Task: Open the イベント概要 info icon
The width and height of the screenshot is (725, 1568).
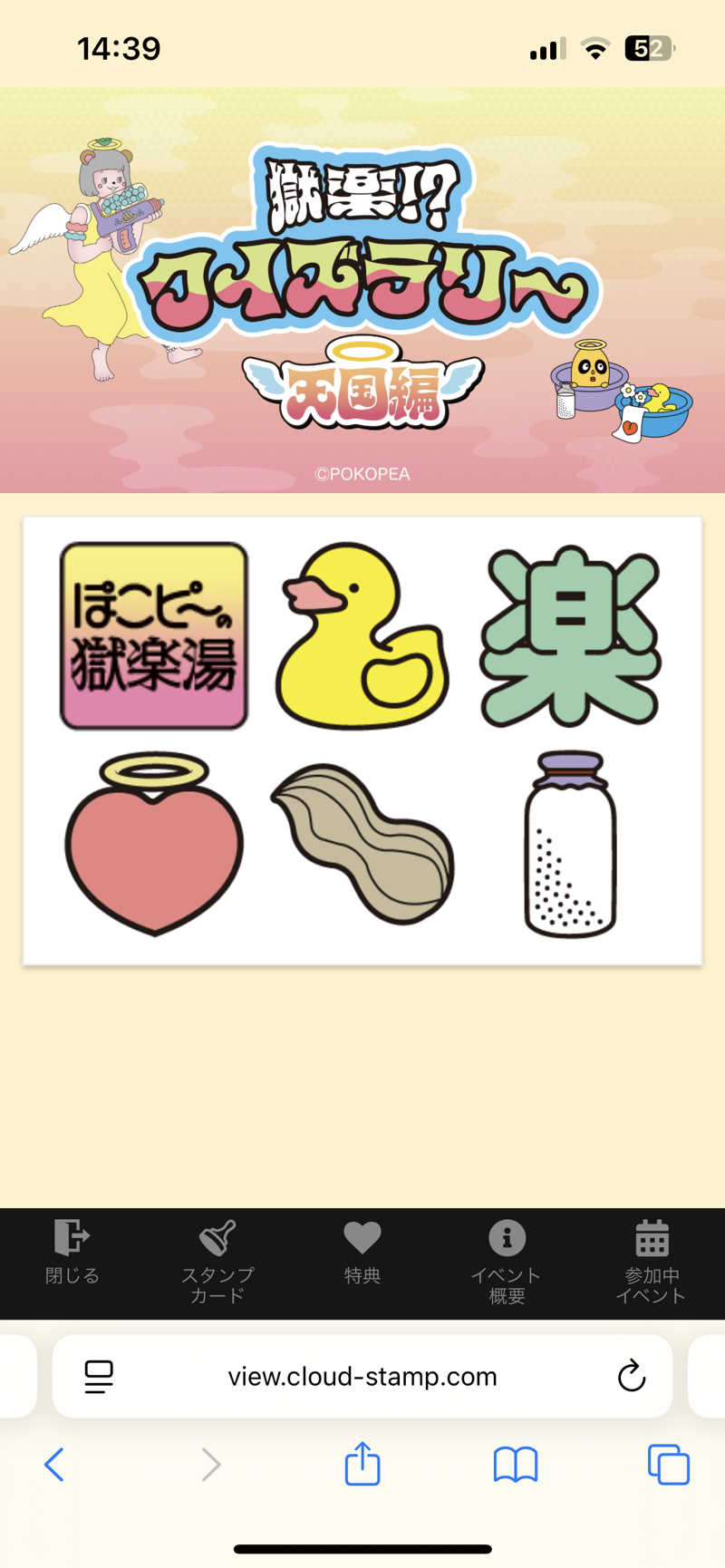Action: (x=507, y=1238)
